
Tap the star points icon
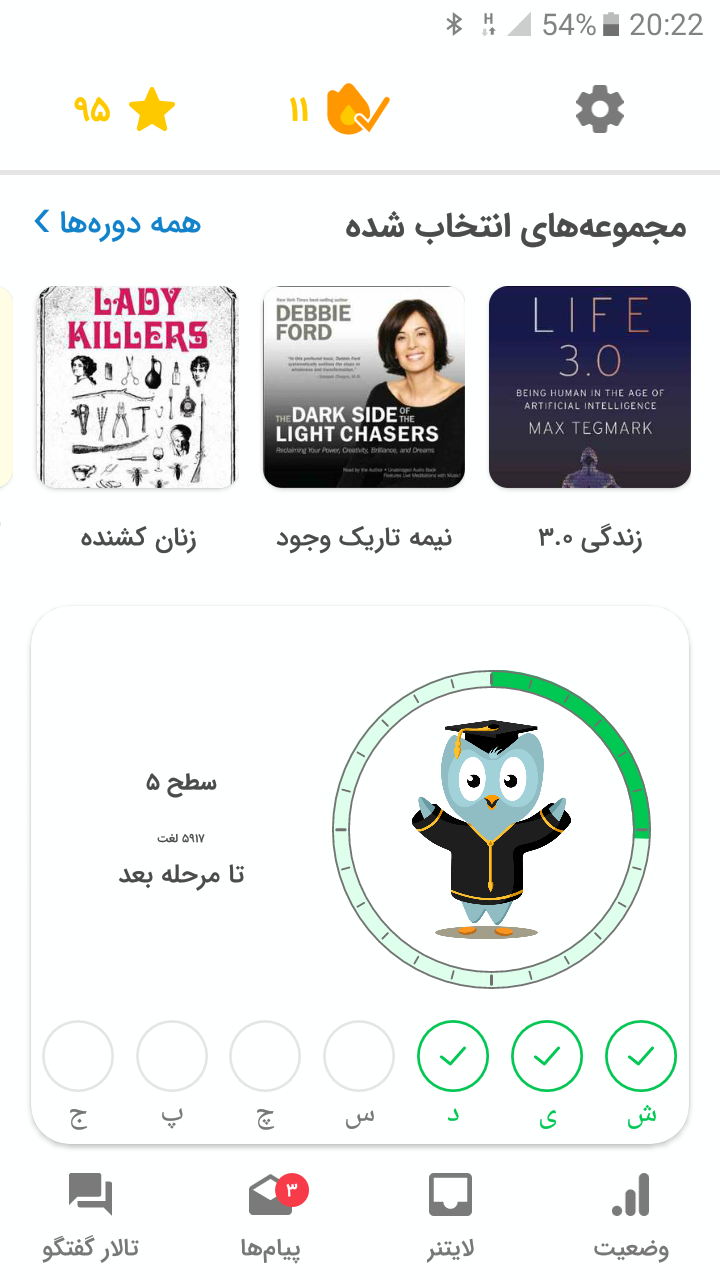click(152, 108)
